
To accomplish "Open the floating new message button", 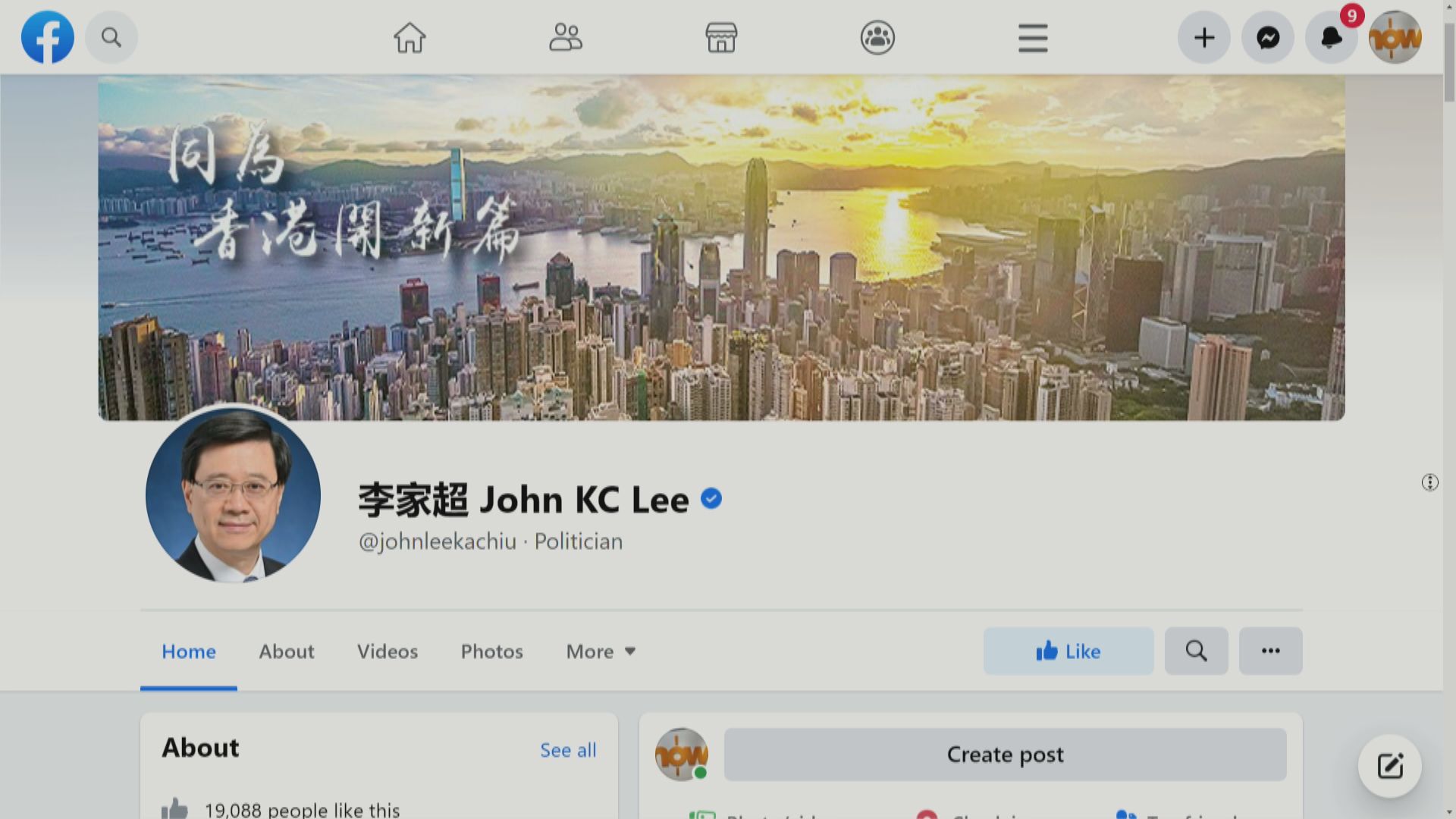I will pos(1389,766).
